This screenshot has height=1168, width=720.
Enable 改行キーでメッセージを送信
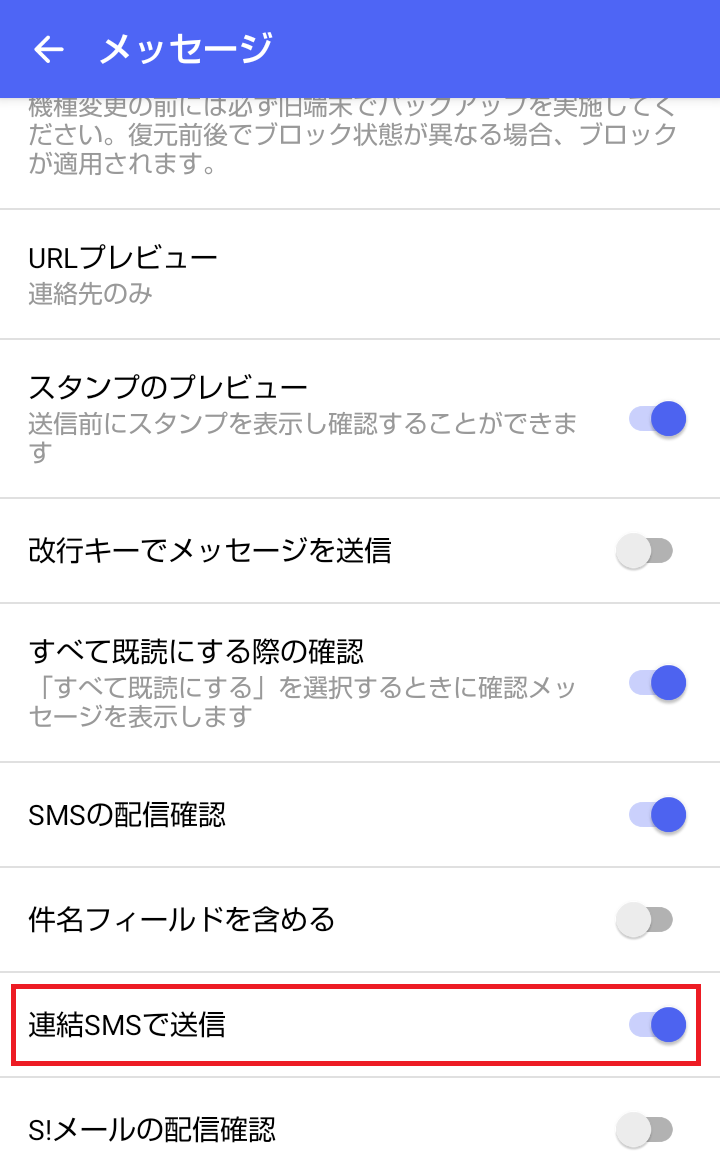[645, 550]
